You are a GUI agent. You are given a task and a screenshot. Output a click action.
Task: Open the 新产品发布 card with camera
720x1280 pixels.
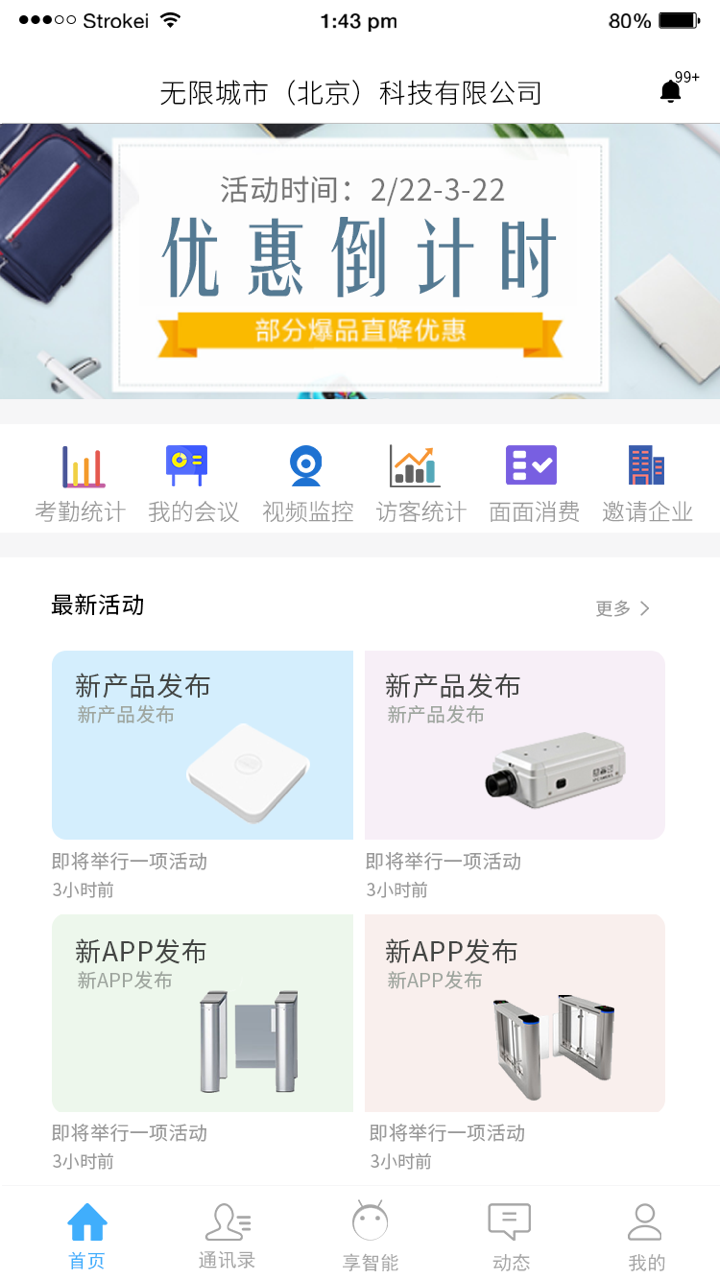tap(515, 745)
